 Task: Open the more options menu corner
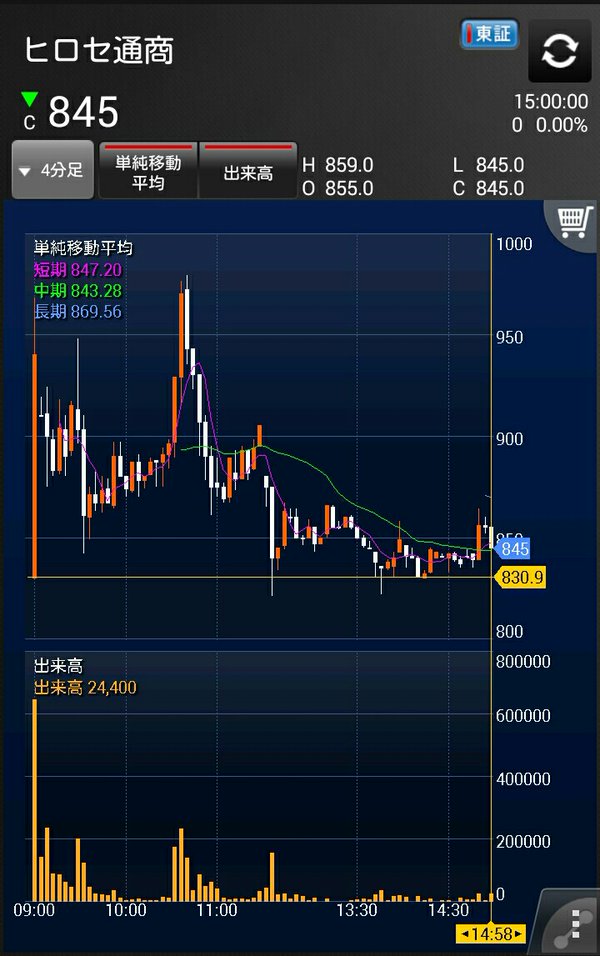point(574,922)
